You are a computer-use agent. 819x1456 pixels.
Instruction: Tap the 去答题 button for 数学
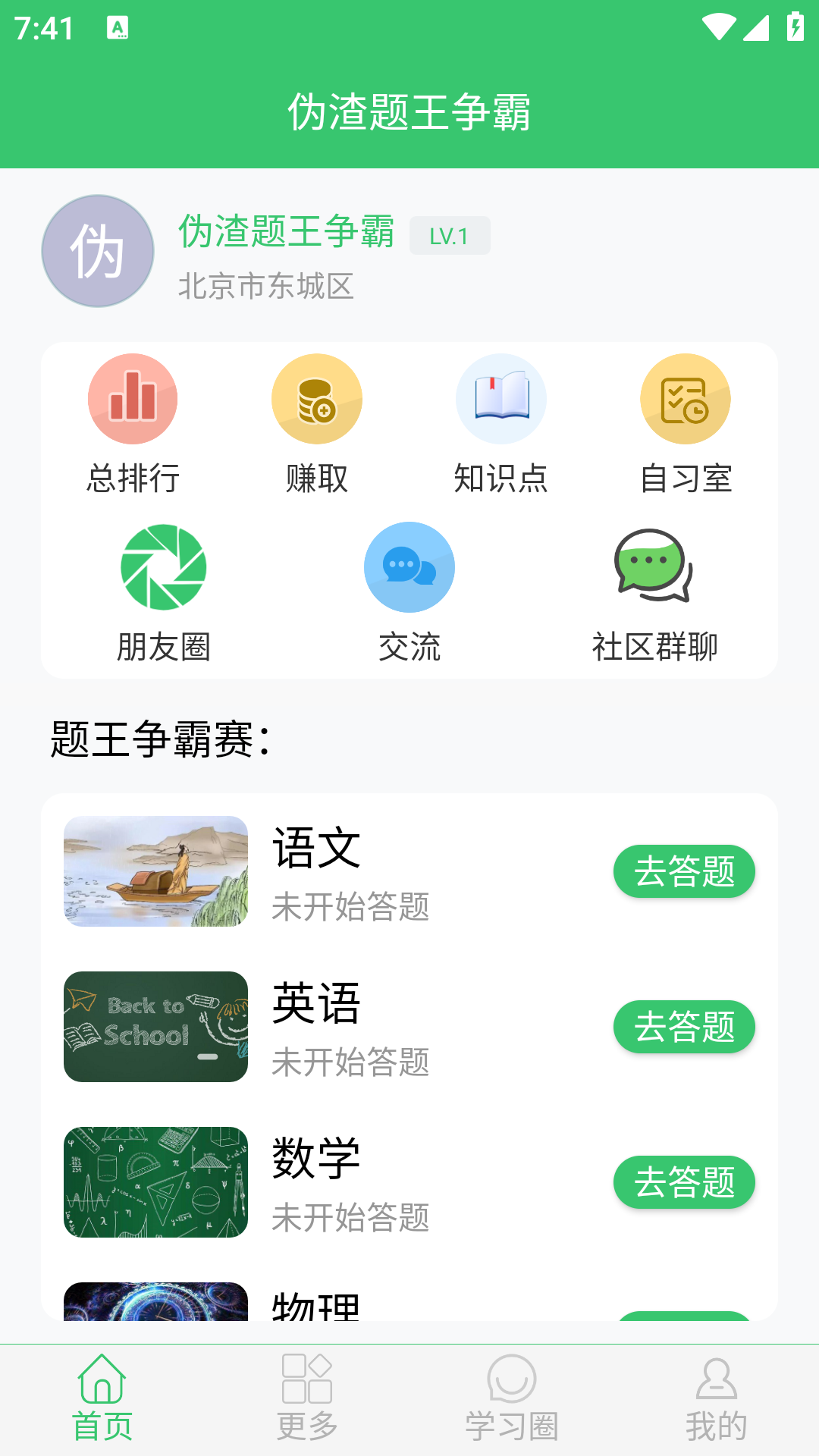(x=683, y=1181)
